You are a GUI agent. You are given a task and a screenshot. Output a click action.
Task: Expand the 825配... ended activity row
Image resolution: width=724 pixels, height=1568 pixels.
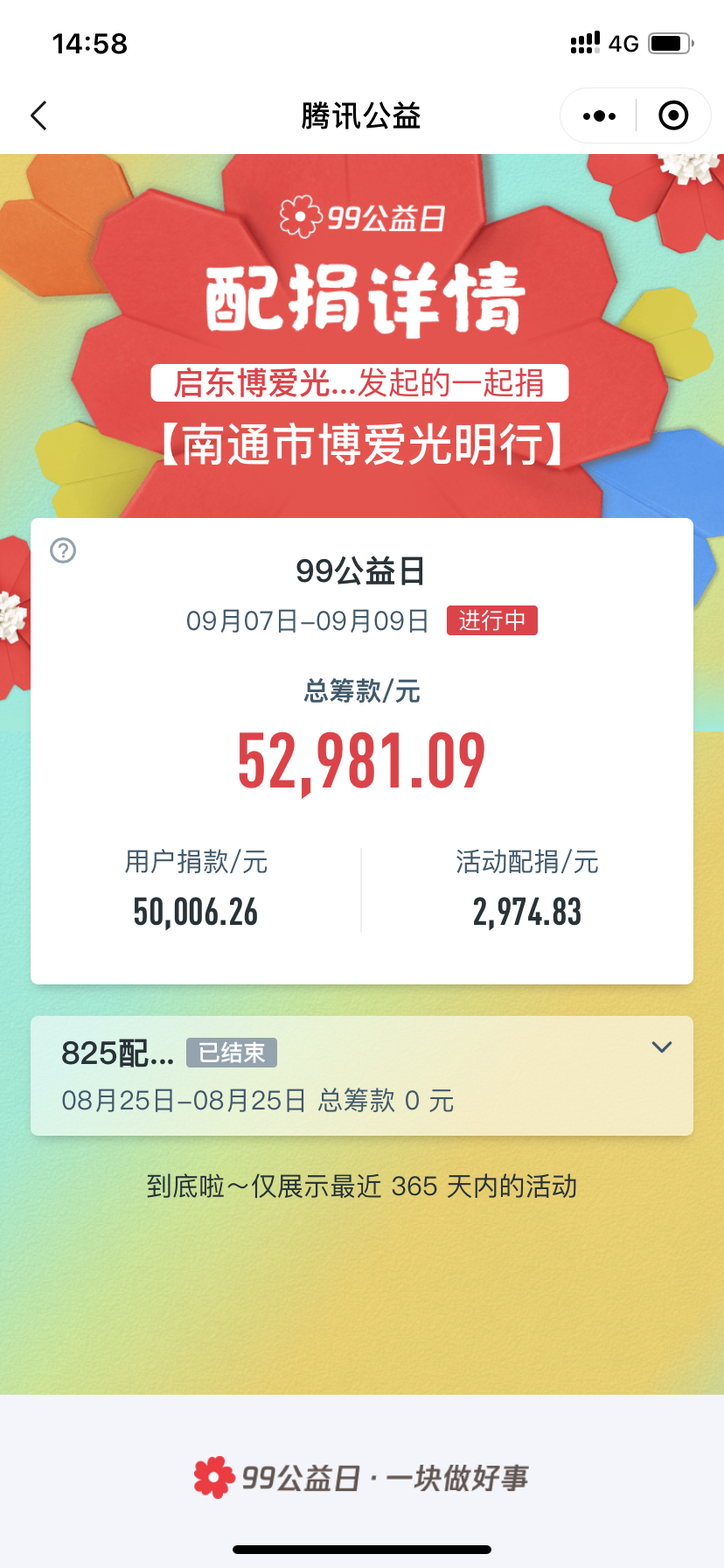661,1047
